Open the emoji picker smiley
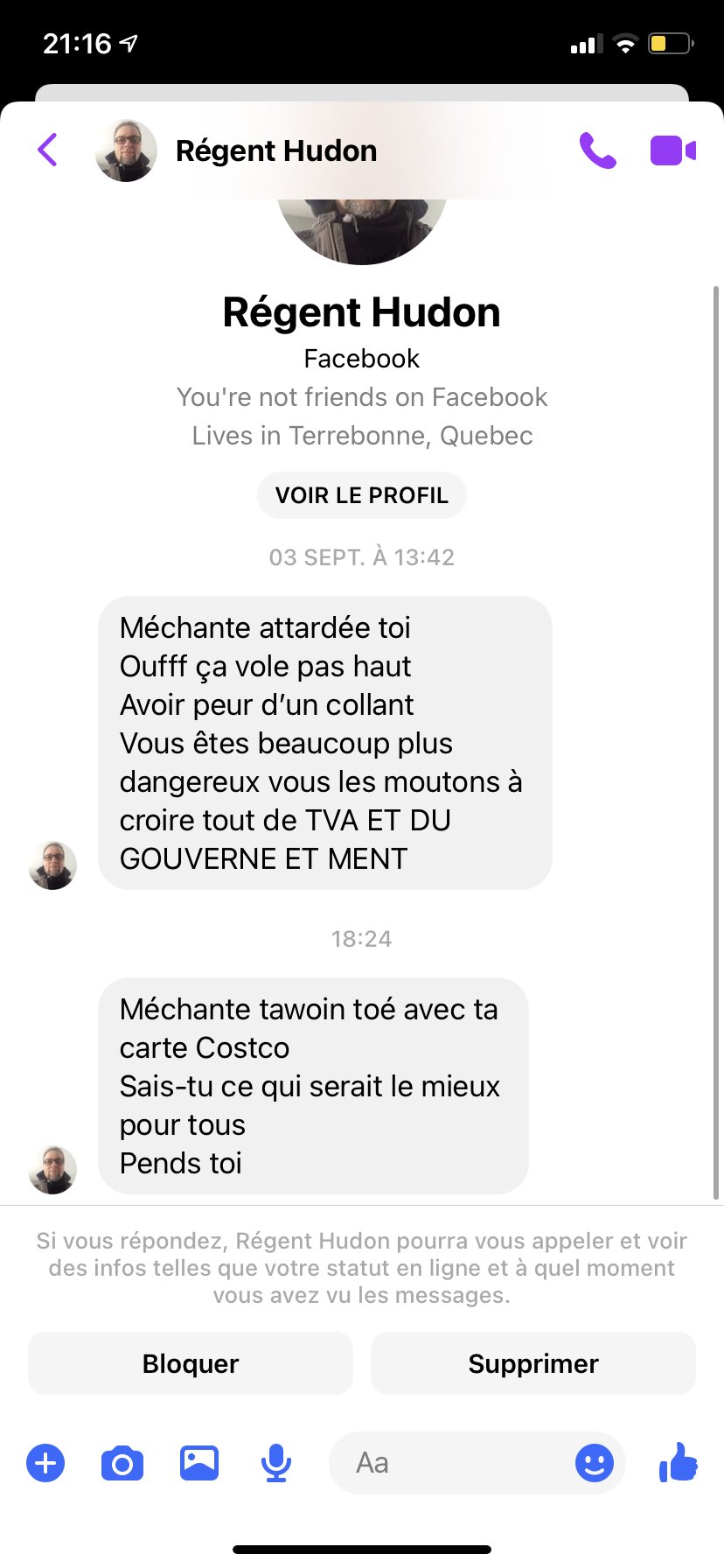Viewport: 724px width, 1568px height. pos(595,1463)
